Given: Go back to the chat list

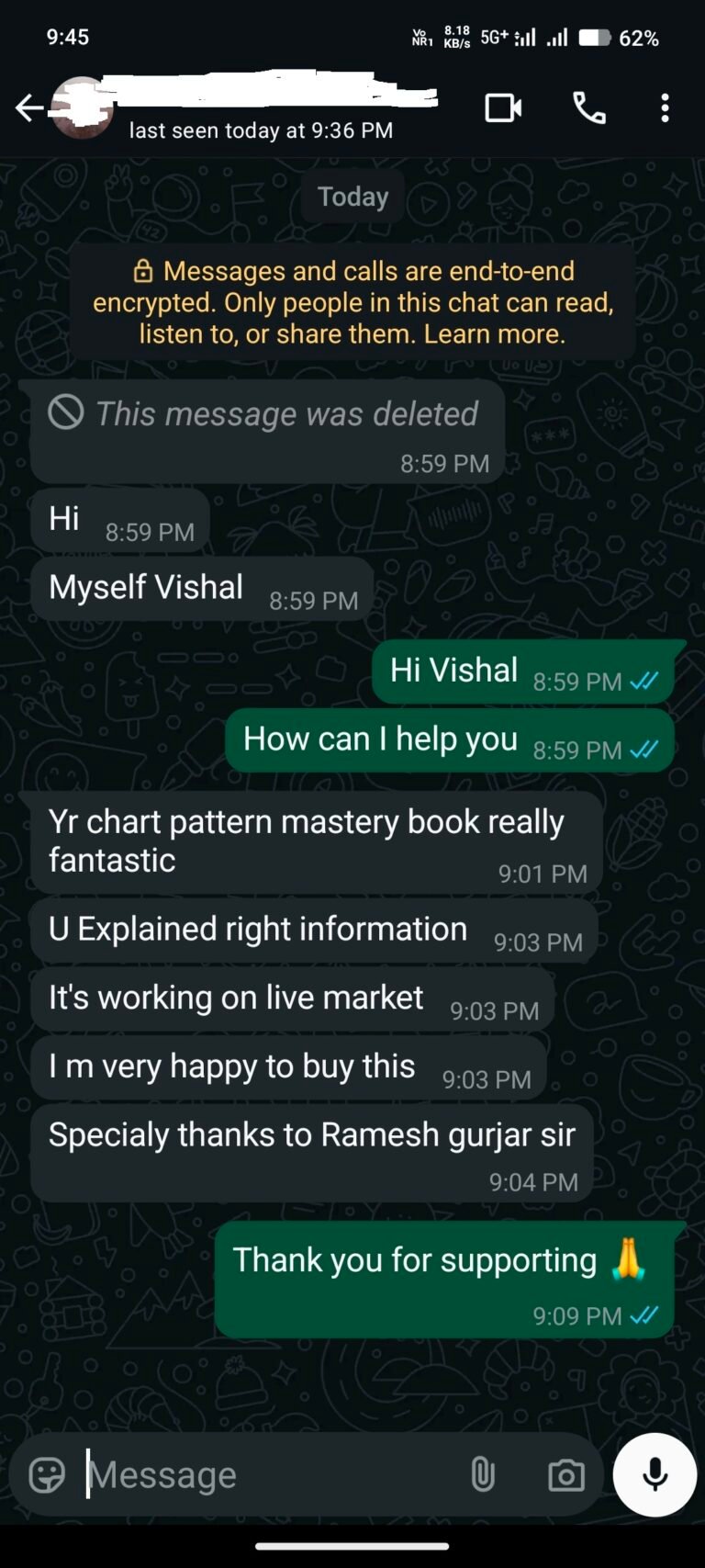Looking at the screenshot, I should (x=29, y=108).
